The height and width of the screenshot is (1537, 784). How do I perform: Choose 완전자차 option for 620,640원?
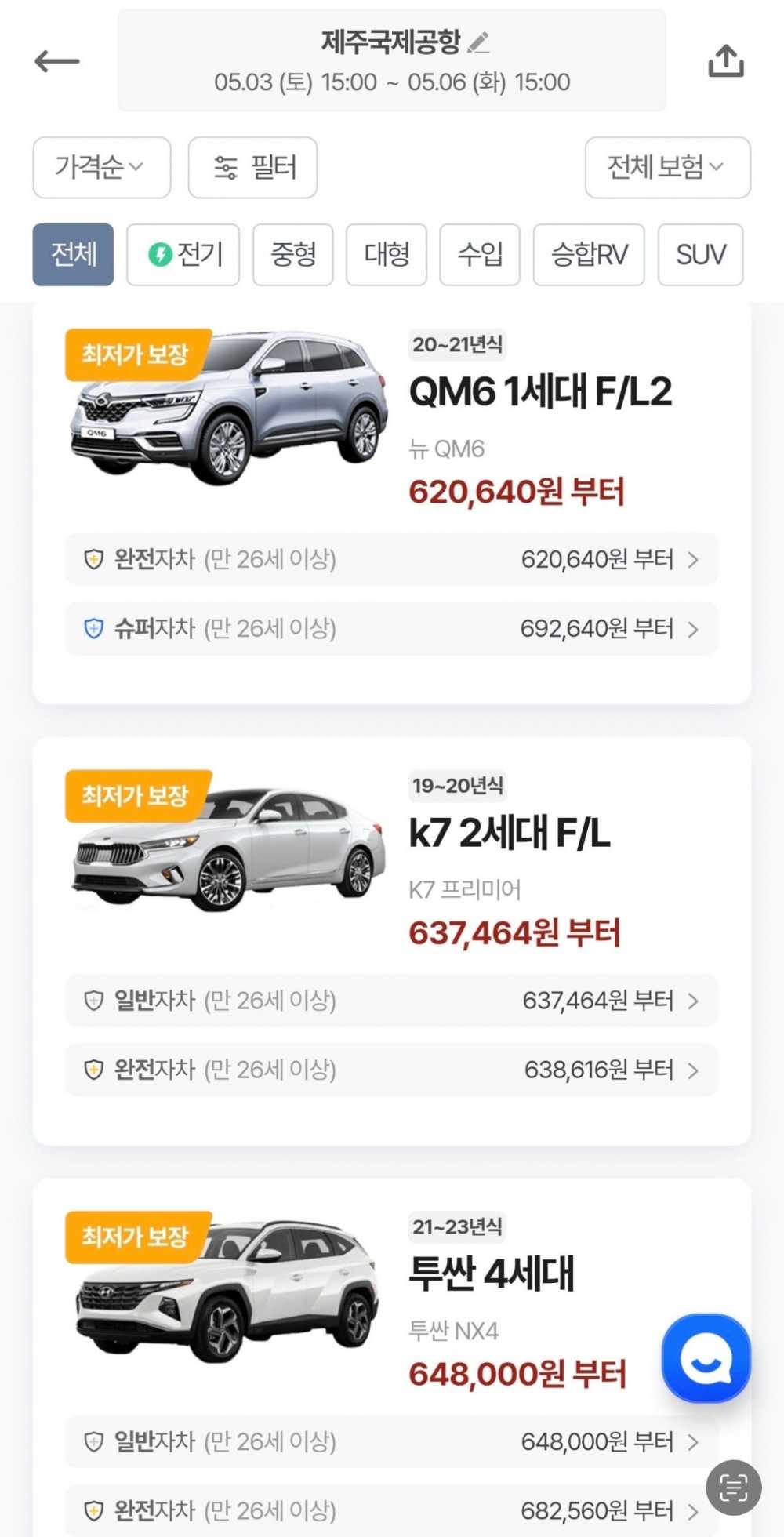391,559
